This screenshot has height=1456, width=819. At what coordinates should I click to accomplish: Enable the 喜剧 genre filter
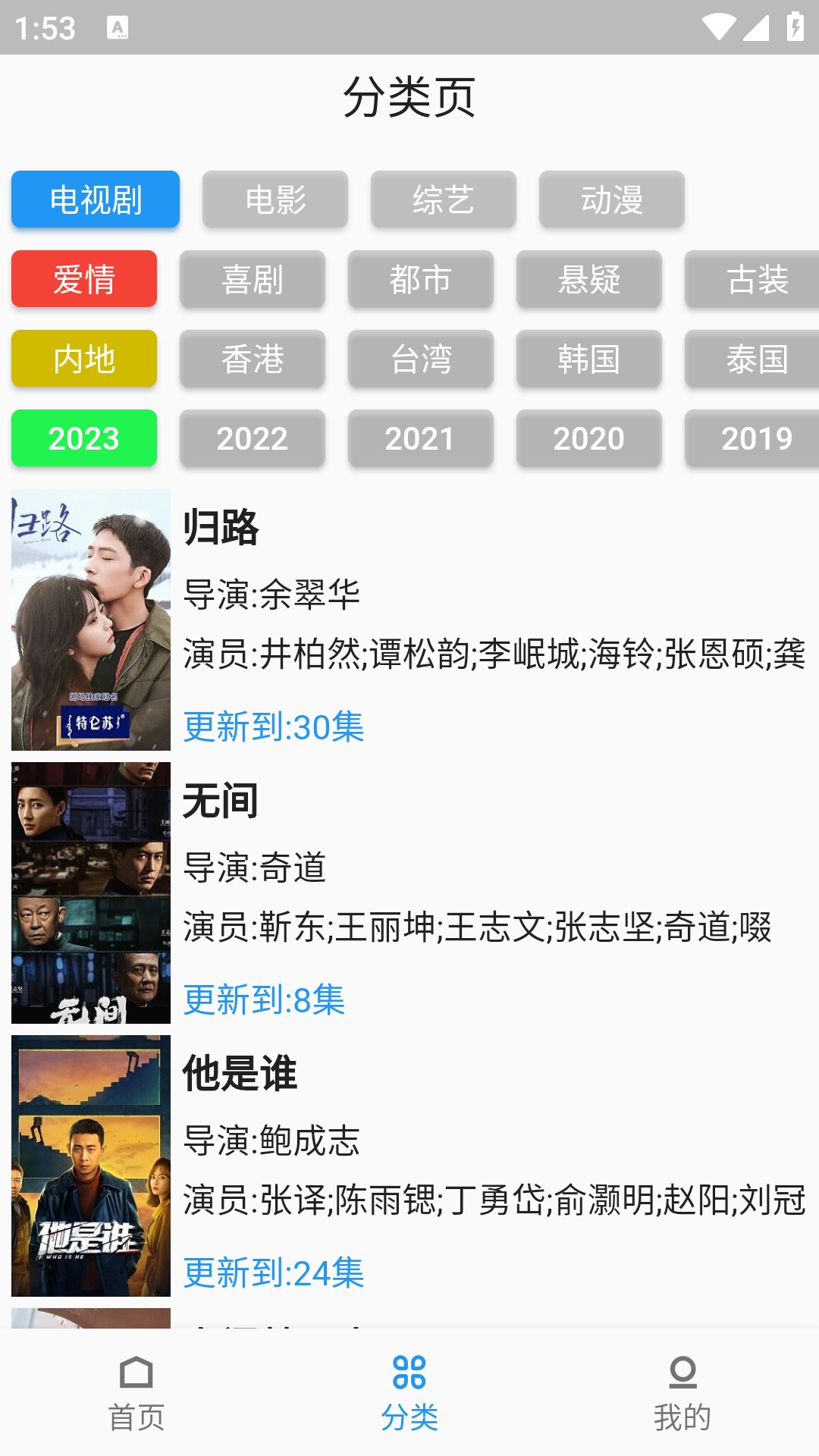tap(253, 280)
